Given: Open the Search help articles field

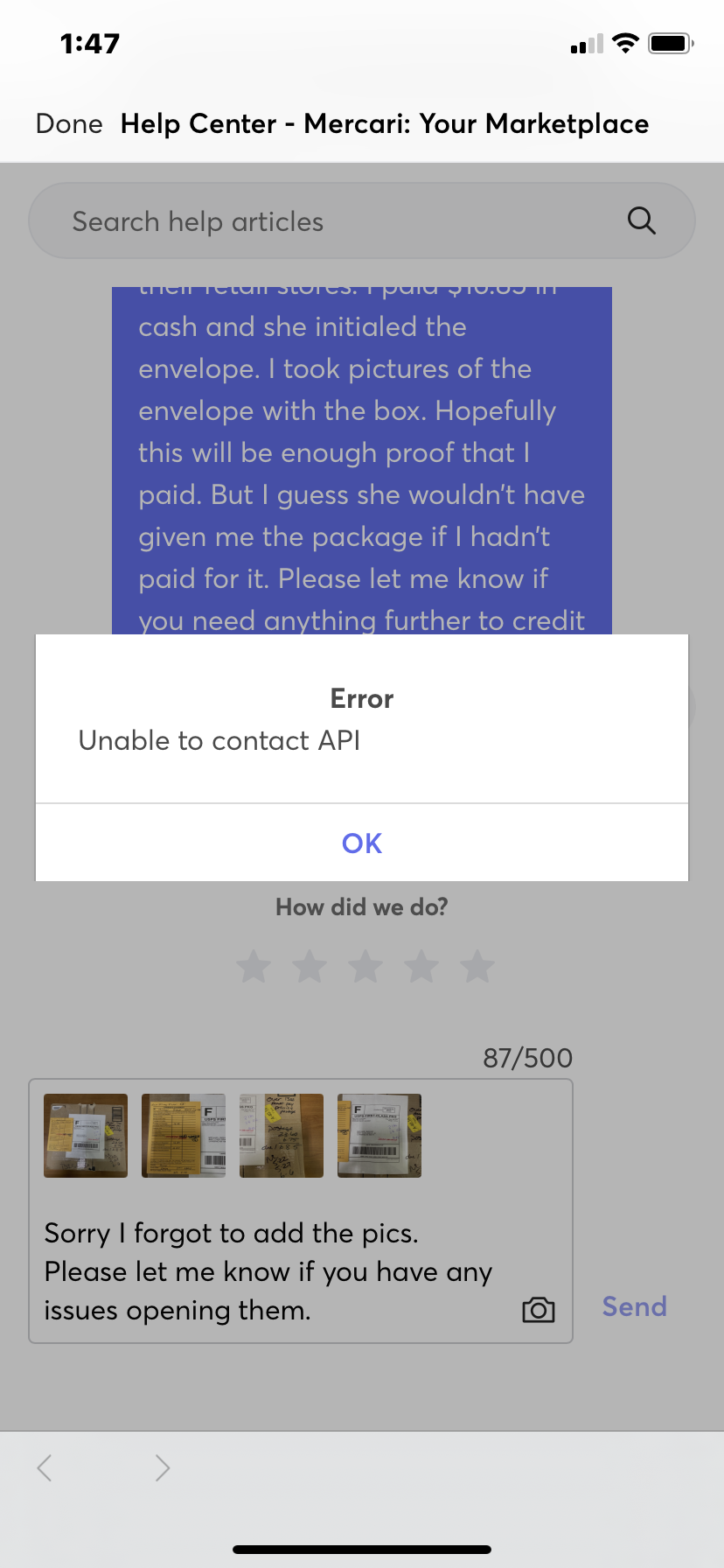Looking at the screenshot, I should pos(332,221).
